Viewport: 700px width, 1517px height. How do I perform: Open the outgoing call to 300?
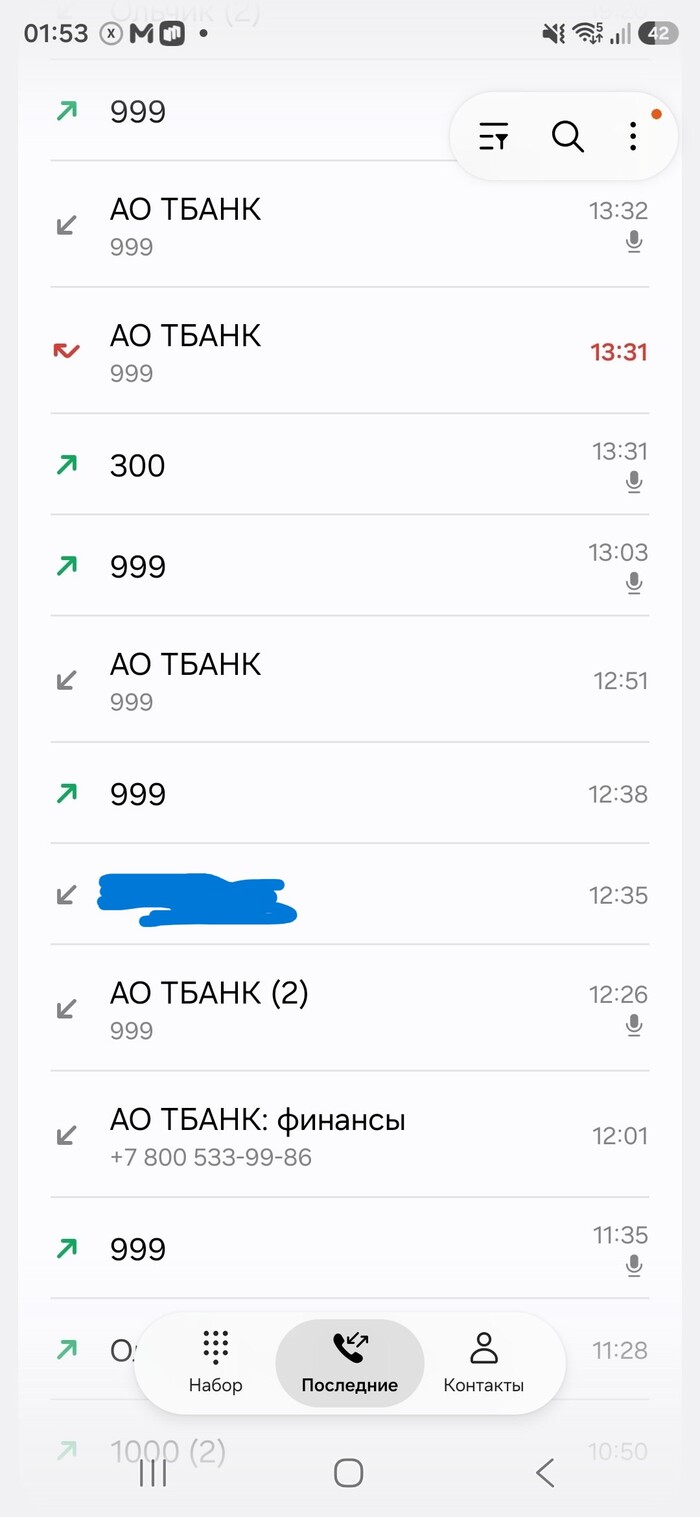349,465
